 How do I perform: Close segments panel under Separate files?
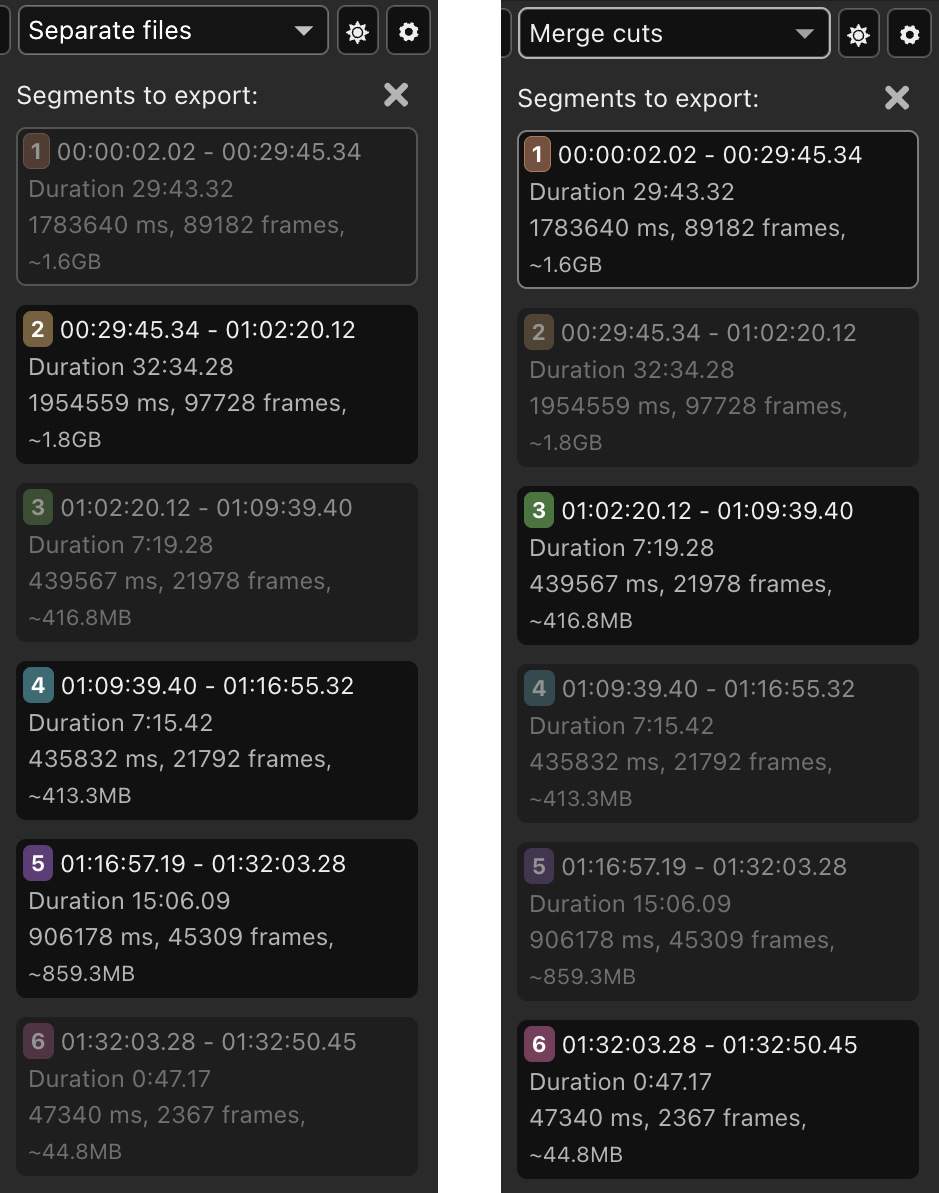coord(396,95)
